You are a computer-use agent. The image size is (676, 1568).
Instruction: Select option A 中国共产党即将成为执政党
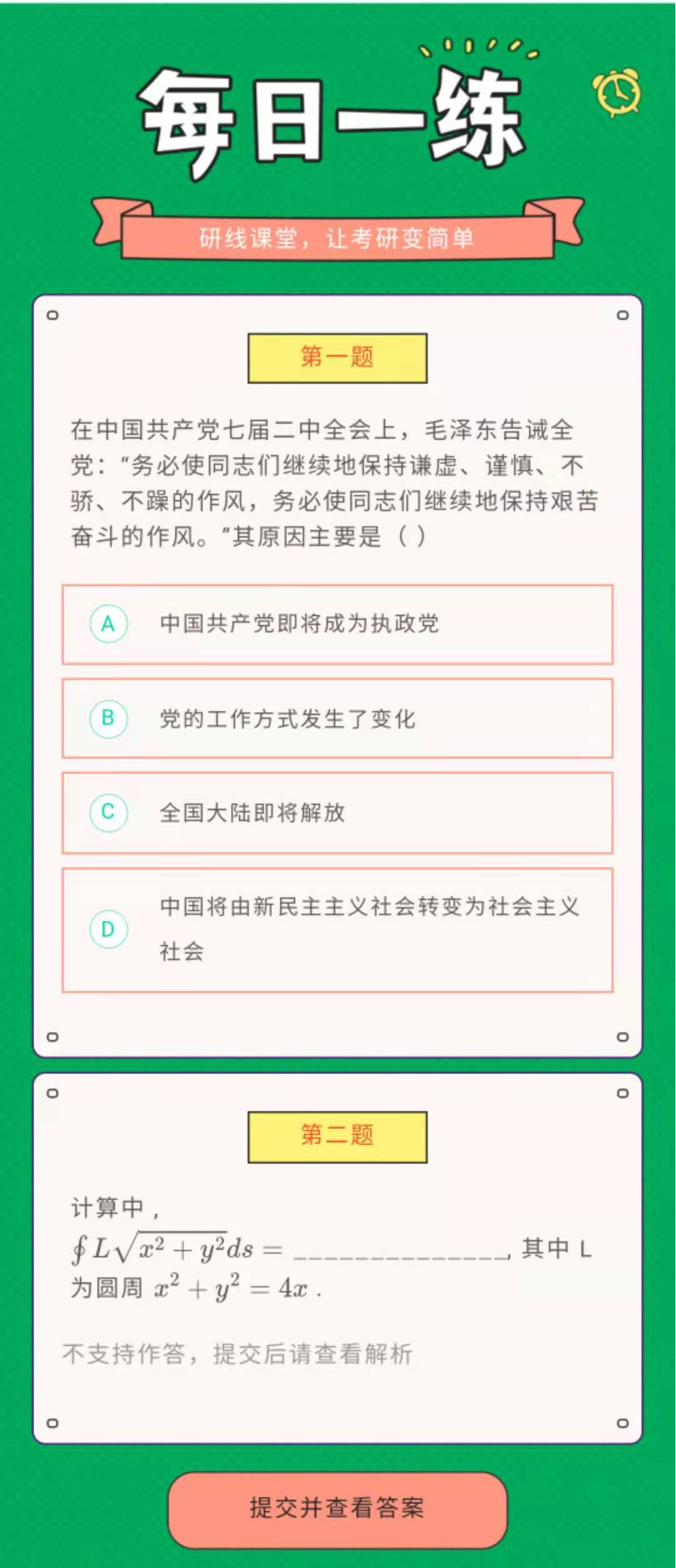click(337, 624)
